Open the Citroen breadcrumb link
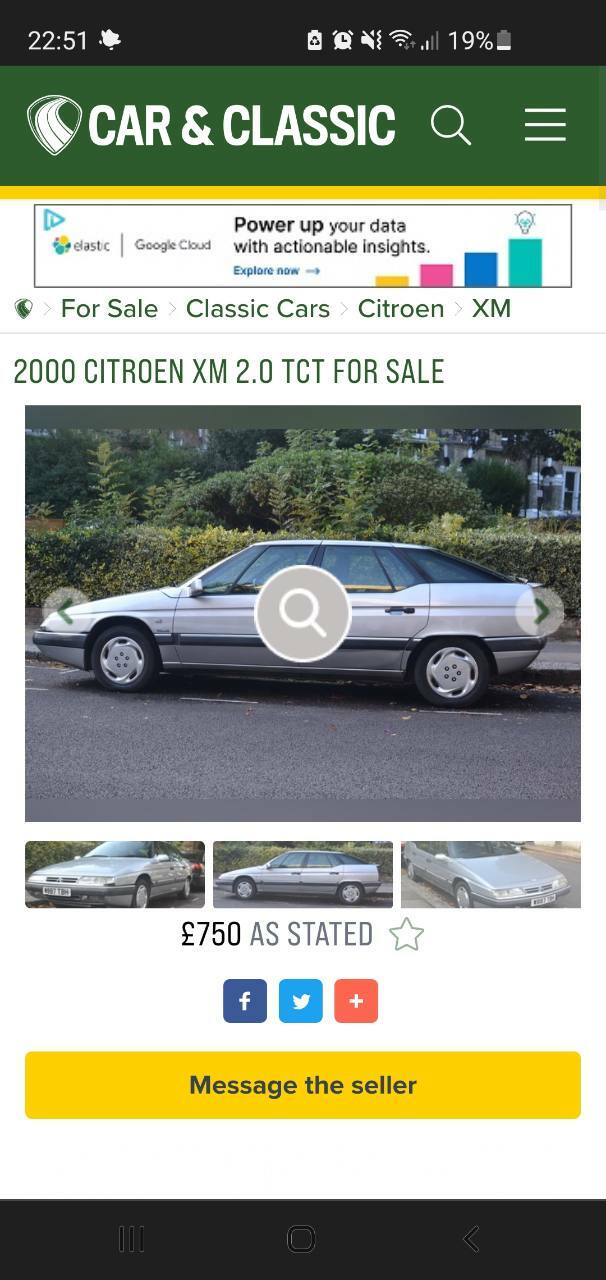This screenshot has height=1280, width=606. [401, 308]
